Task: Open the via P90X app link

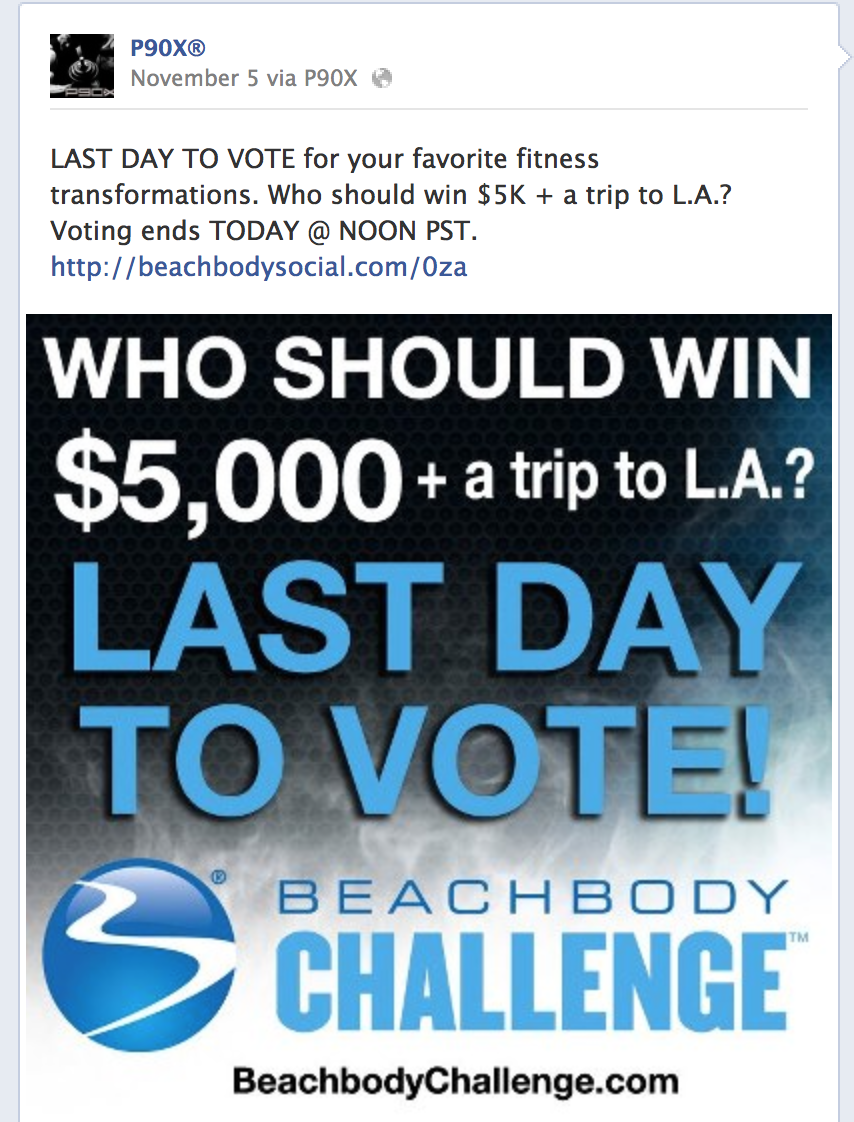Action: point(327,79)
